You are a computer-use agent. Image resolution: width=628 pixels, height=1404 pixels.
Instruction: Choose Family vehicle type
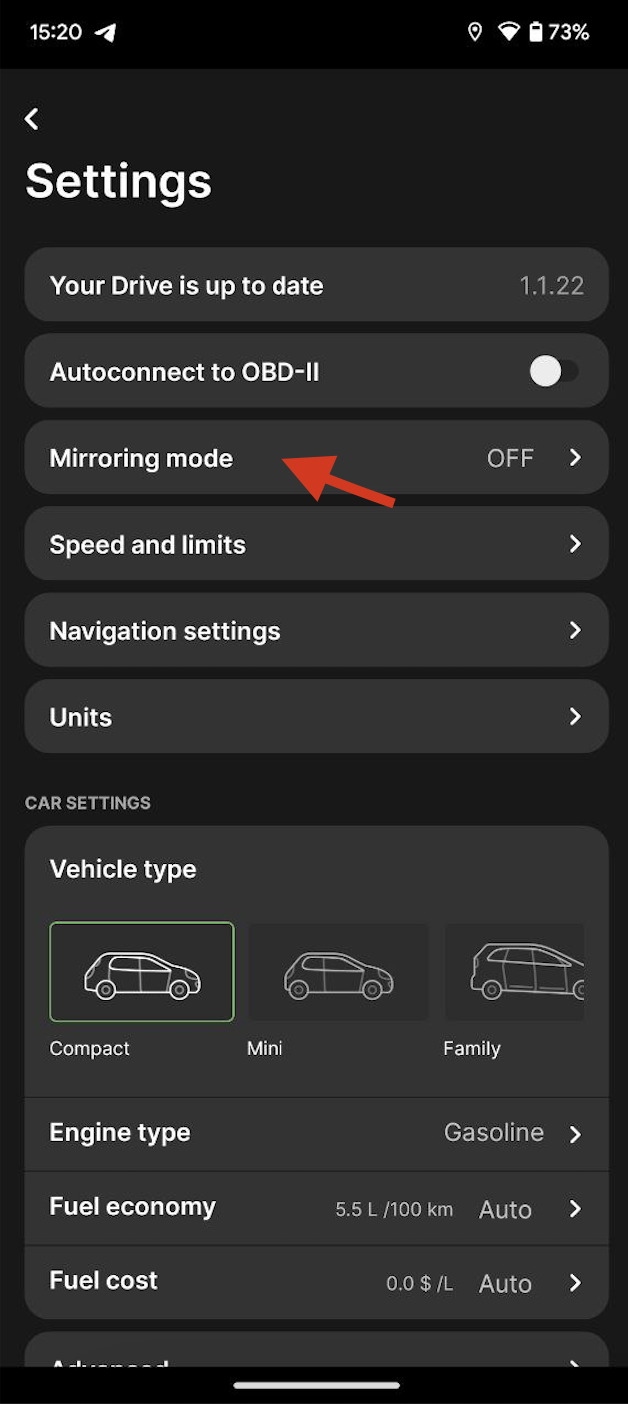click(x=514, y=972)
